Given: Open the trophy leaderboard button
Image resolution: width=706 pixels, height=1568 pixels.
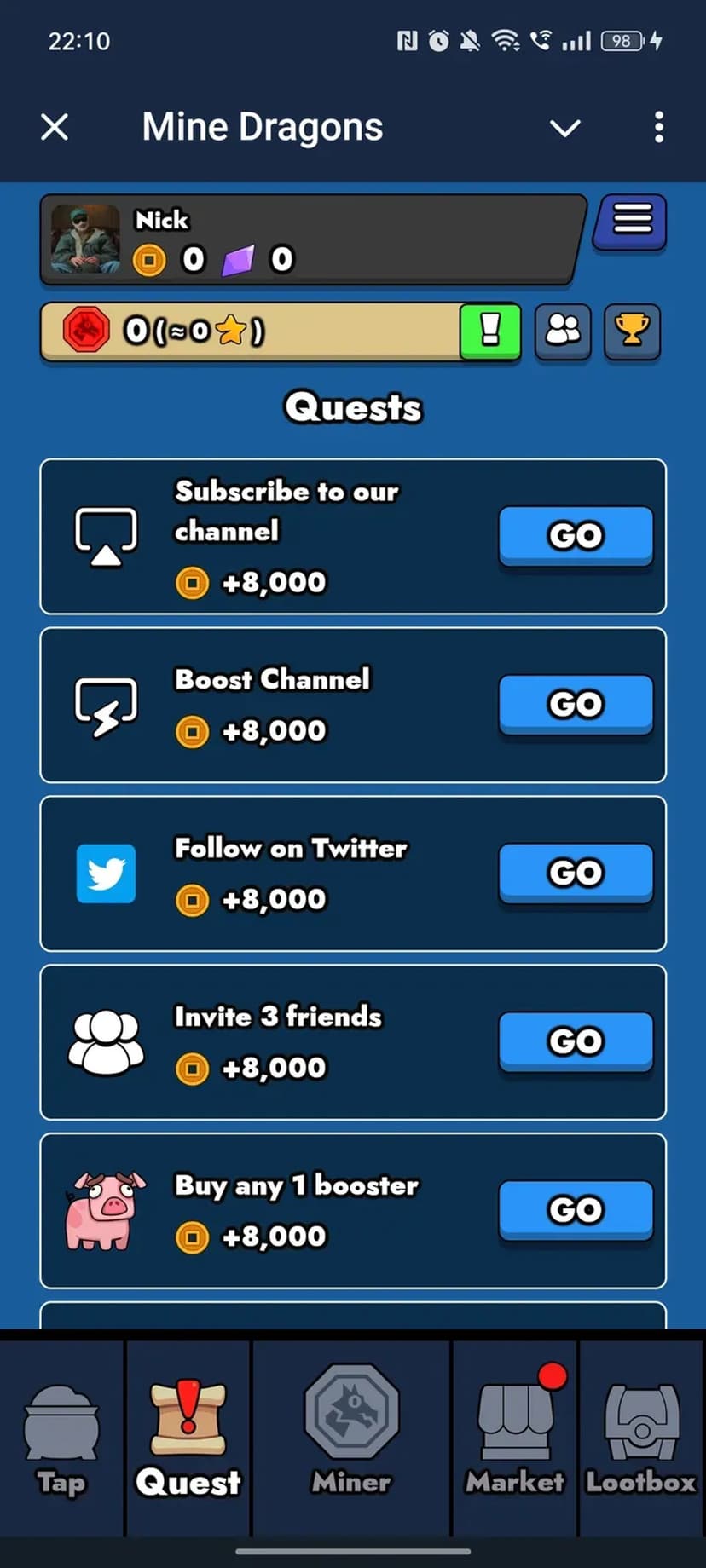Looking at the screenshot, I should (632, 330).
